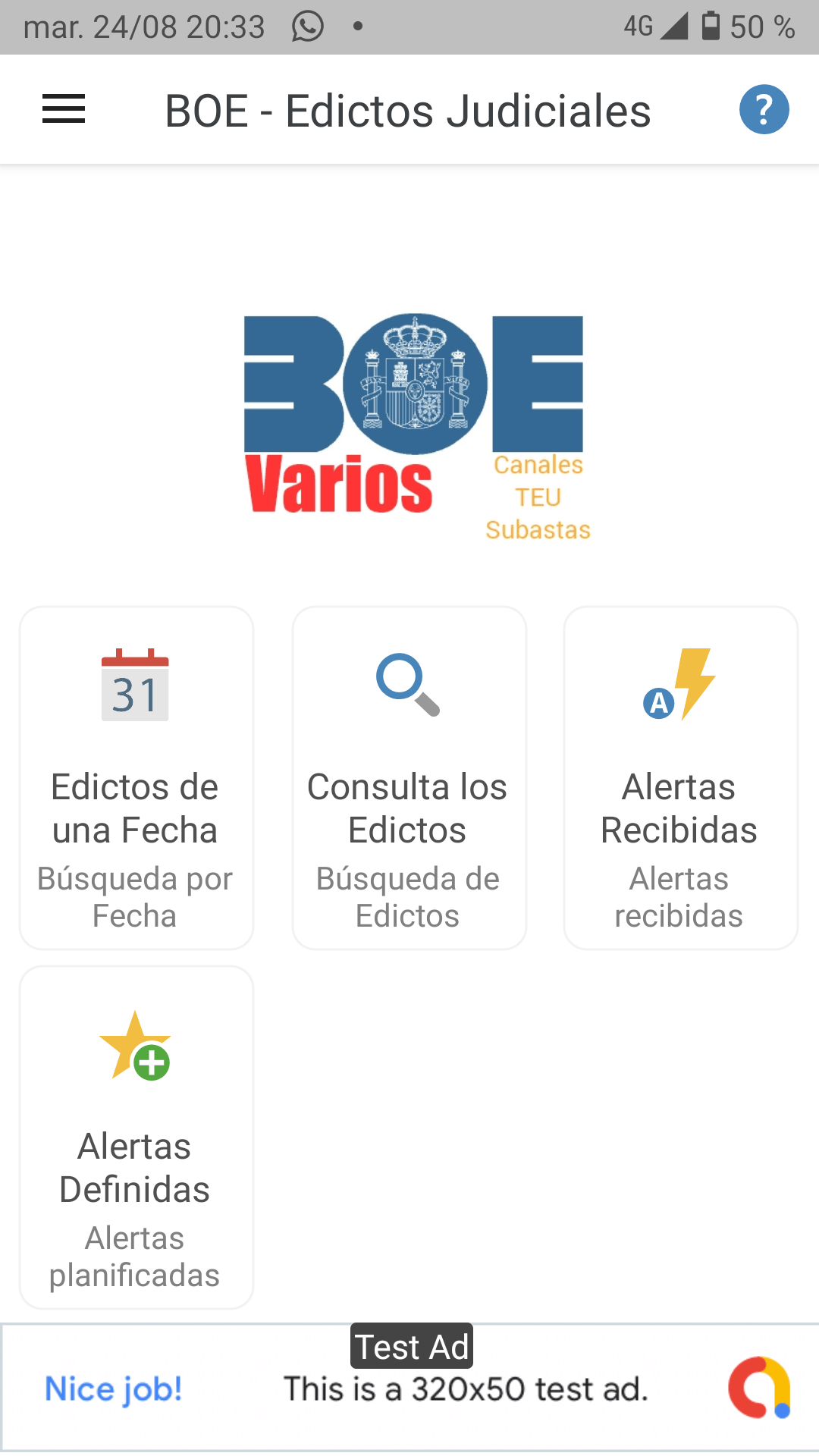
Task: View Alertas Recibidas card
Action: (x=680, y=777)
